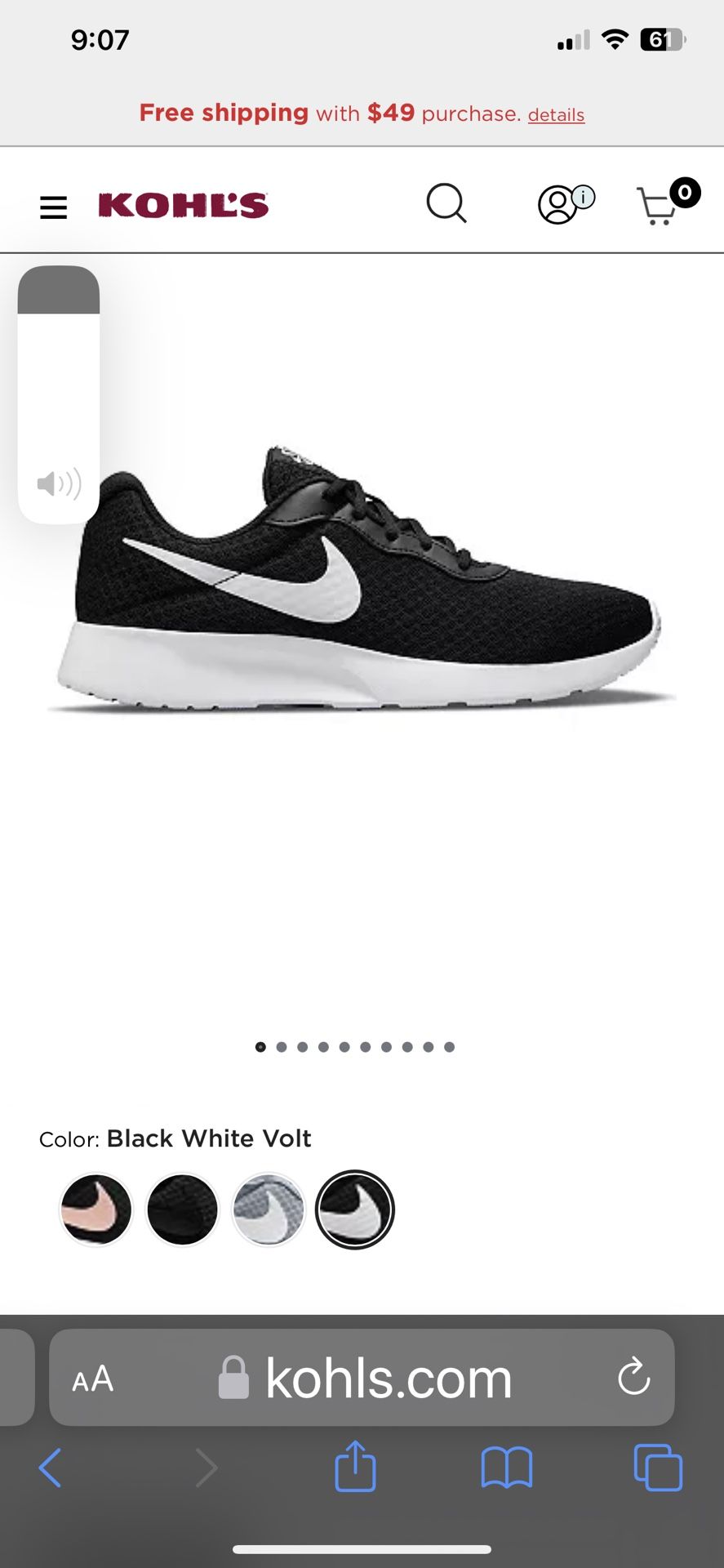This screenshot has width=724, height=1568.
Task: Select the Black White Volt swatch
Action: pyautogui.click(x=355, y=1209)
